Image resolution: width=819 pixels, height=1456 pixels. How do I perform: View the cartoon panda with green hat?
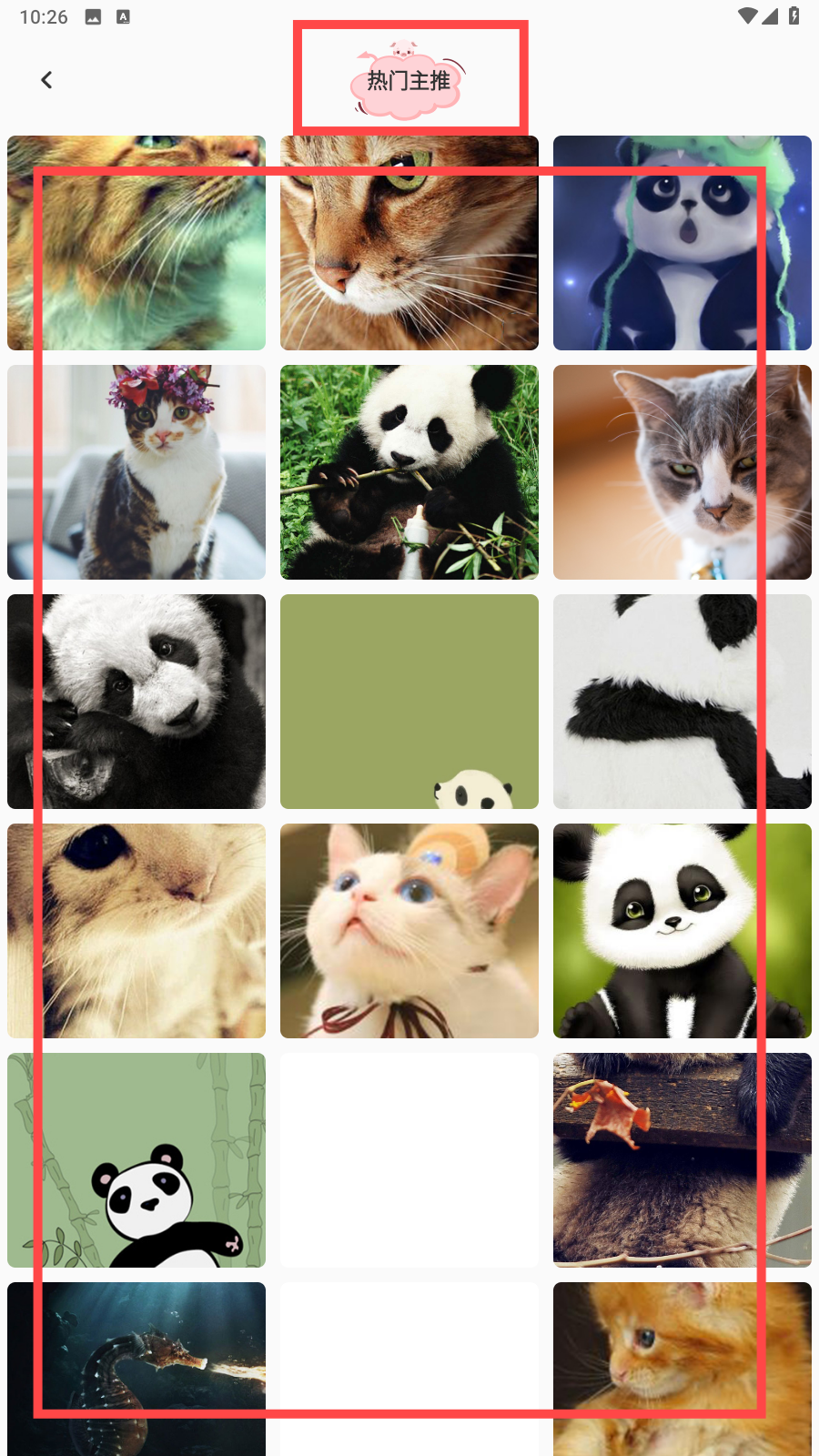tap(682, 243)
